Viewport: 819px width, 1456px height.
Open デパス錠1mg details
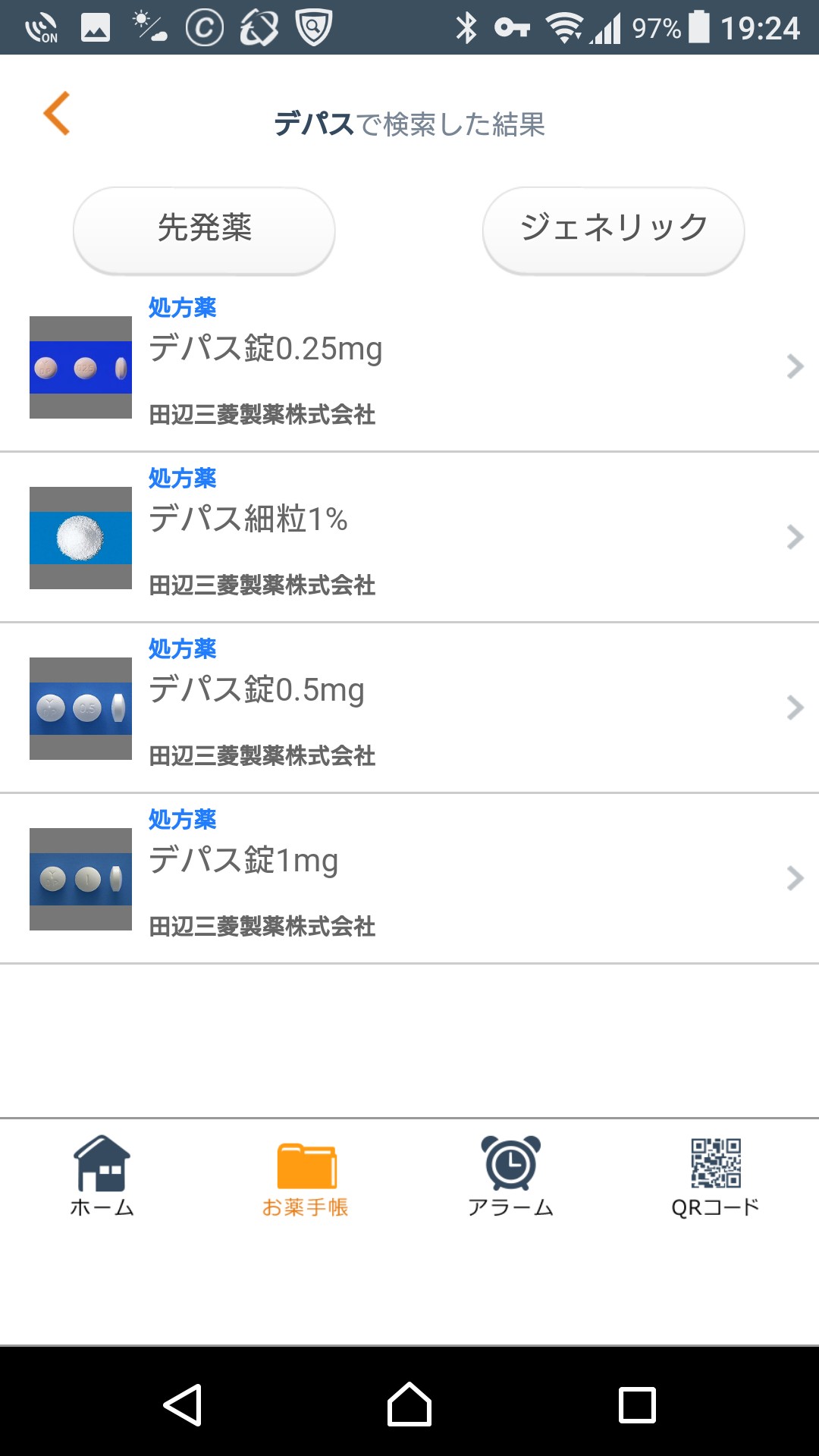pos(409,879)
